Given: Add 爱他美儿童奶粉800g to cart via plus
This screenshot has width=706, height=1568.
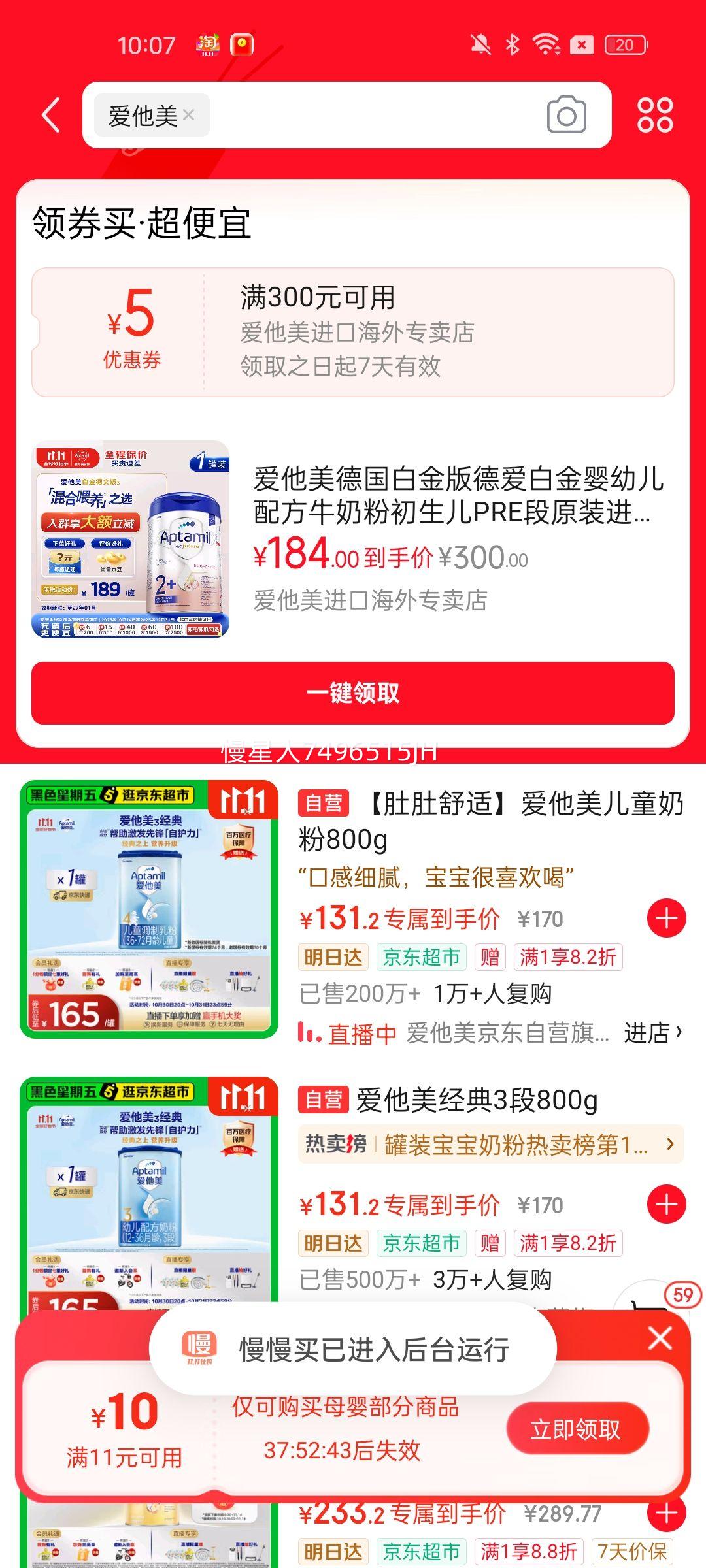Looking at the screenshot, I should click(666, 917).
